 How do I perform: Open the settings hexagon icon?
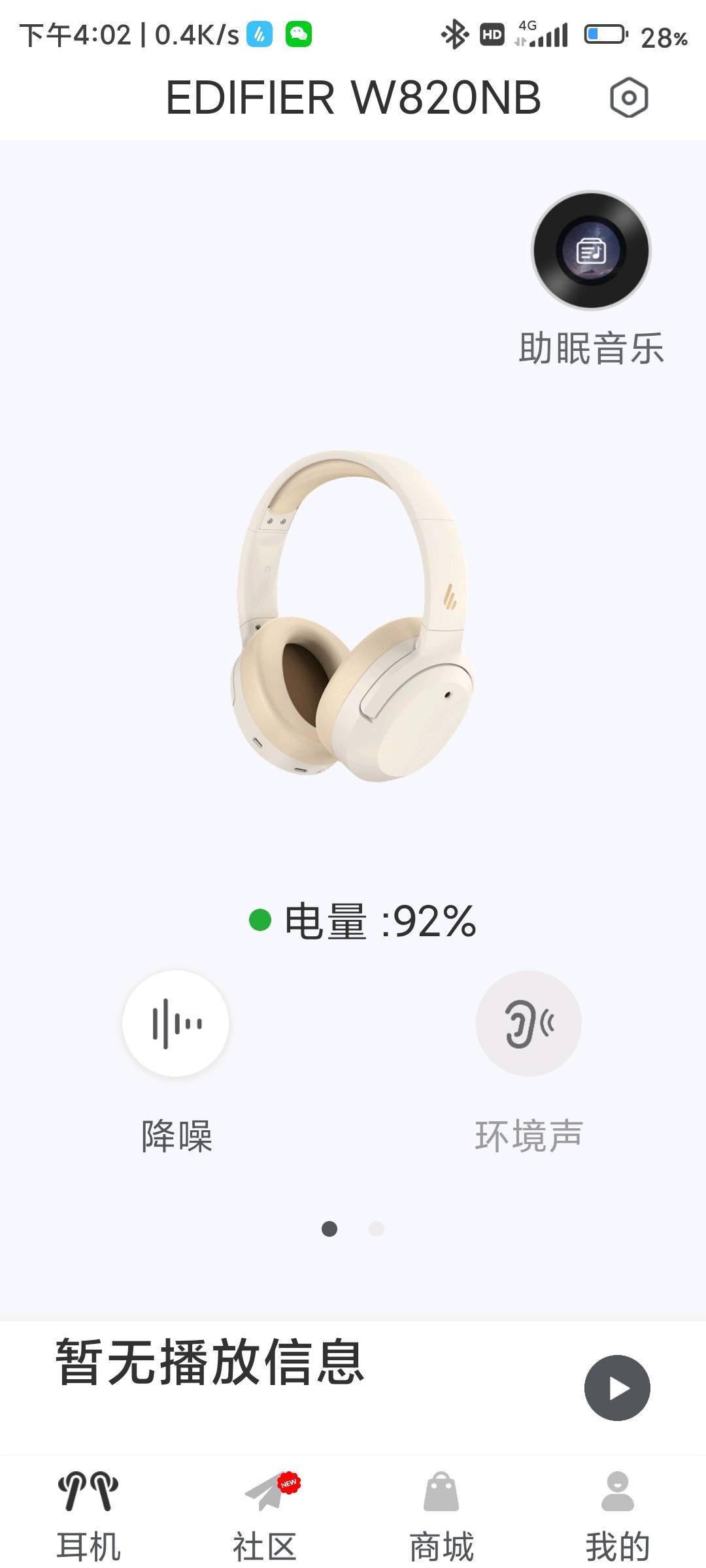point(629,98)
